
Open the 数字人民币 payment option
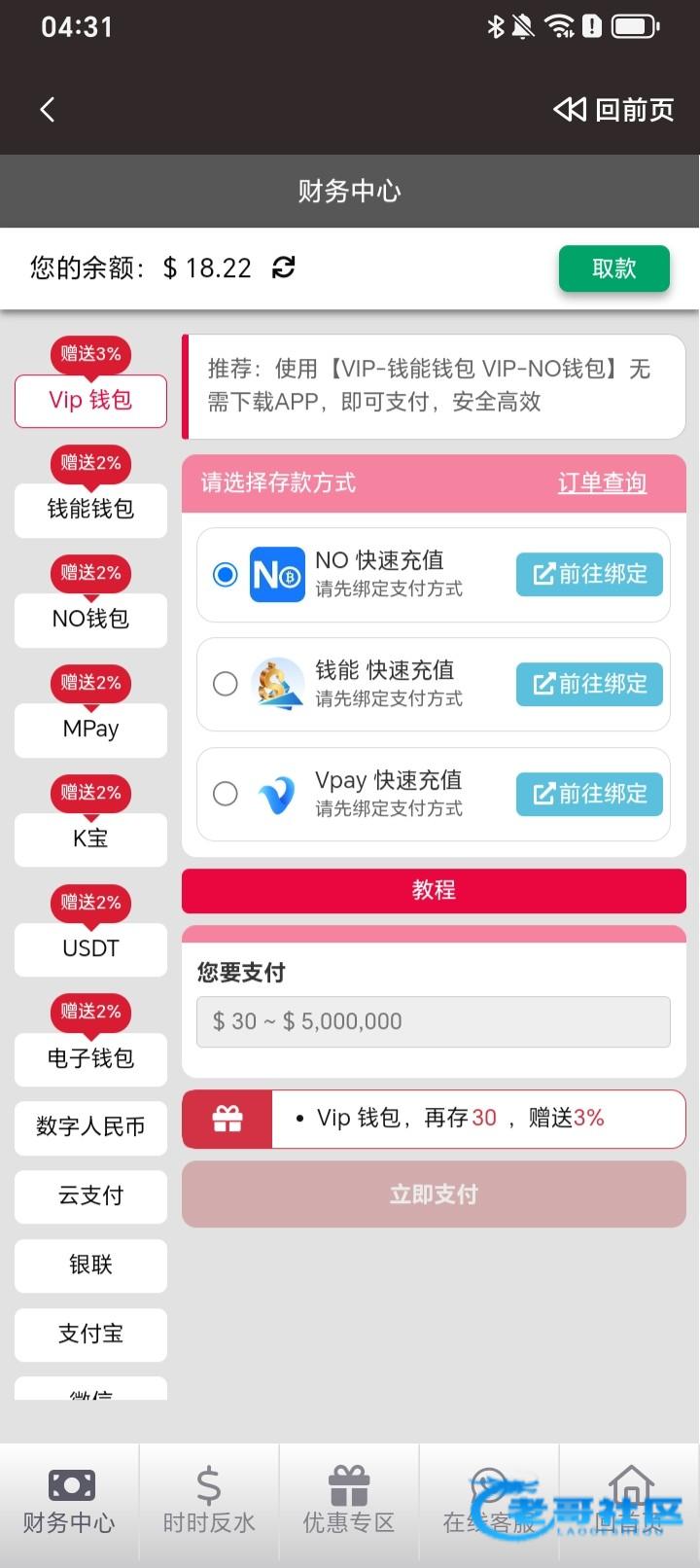[x=90, y=1126]
